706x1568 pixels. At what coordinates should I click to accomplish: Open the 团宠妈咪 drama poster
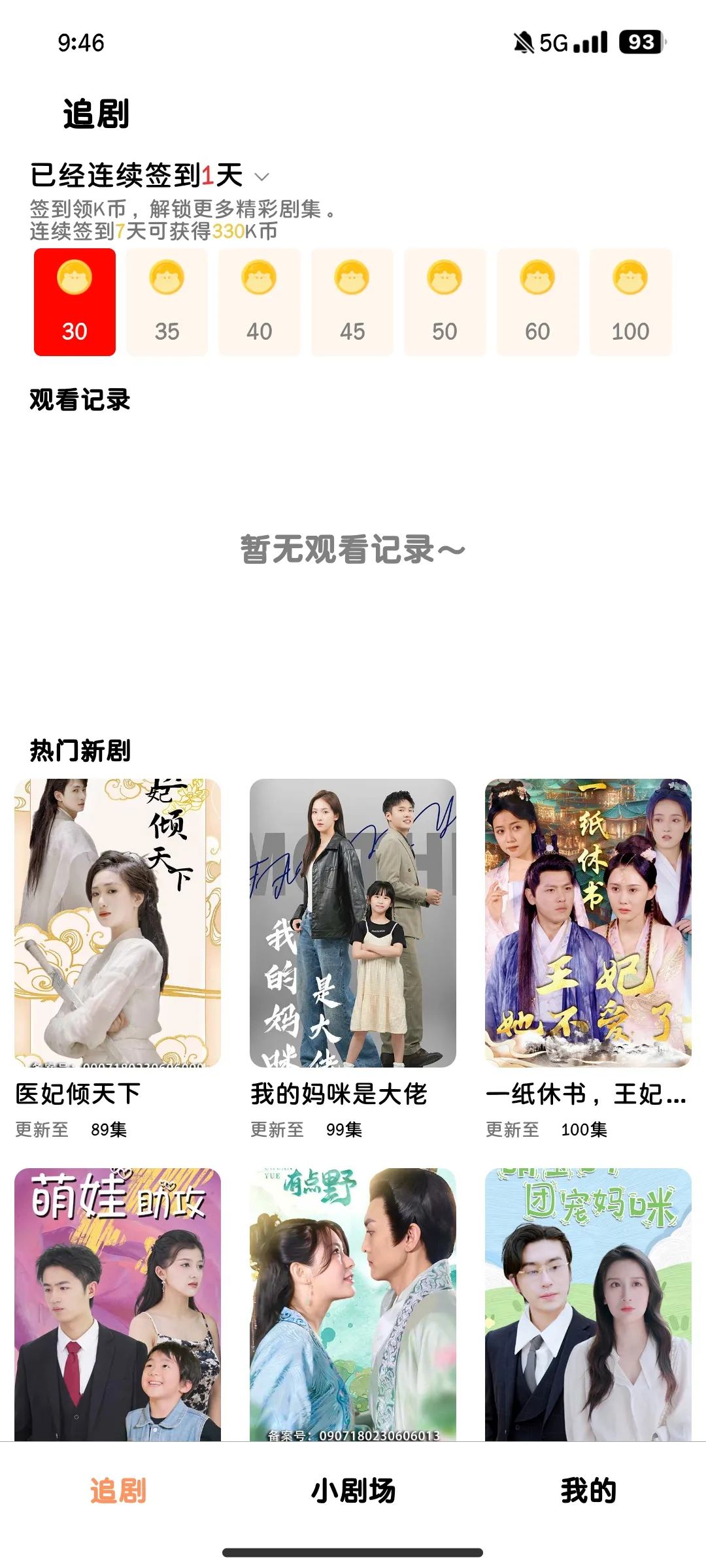[x=588, y=1304]
